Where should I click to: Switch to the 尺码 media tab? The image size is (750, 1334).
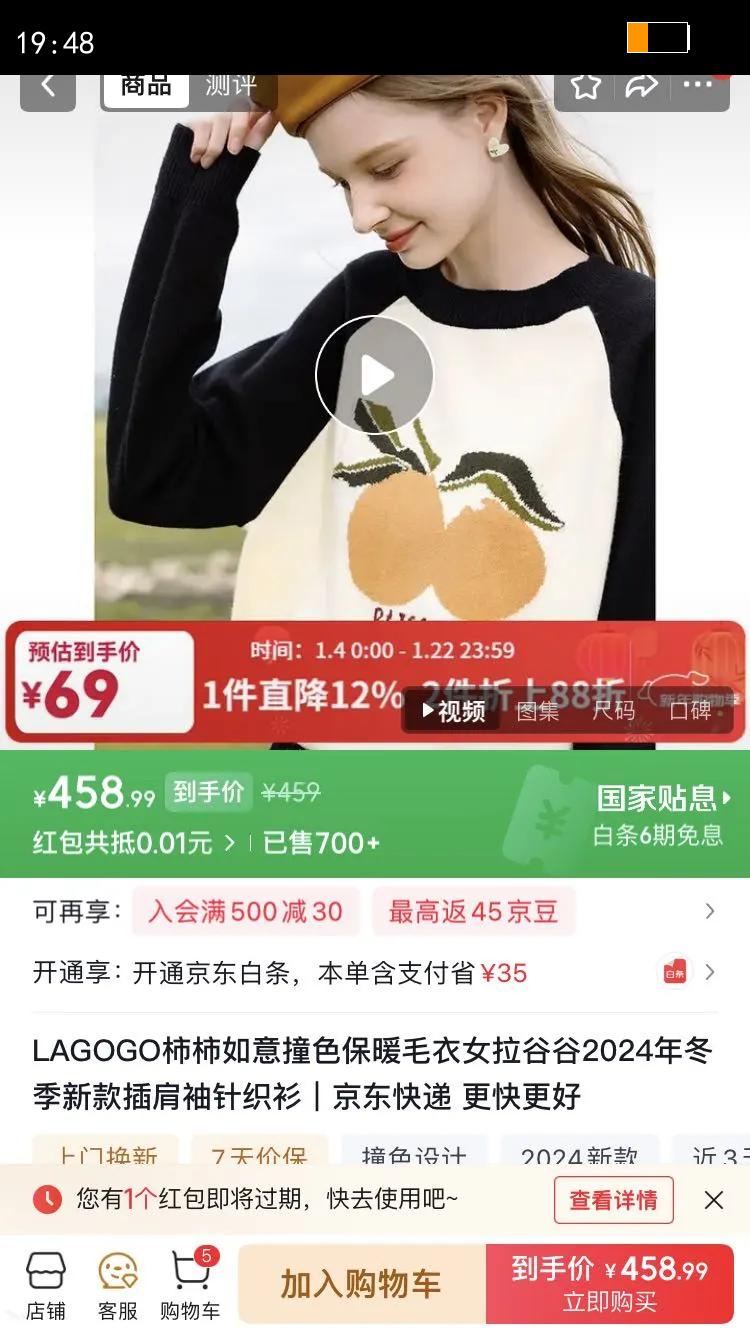613,711
